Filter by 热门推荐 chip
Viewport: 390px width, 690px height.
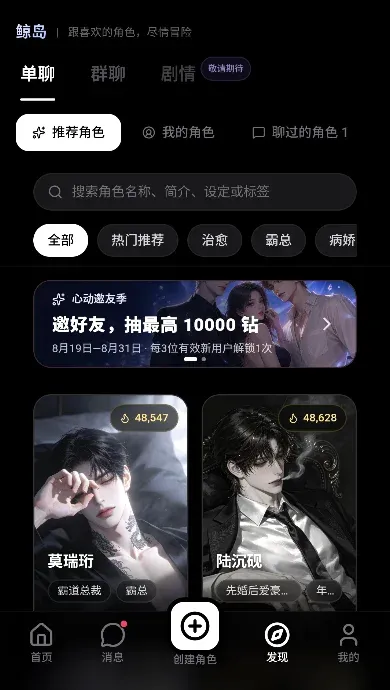point(138,240)
